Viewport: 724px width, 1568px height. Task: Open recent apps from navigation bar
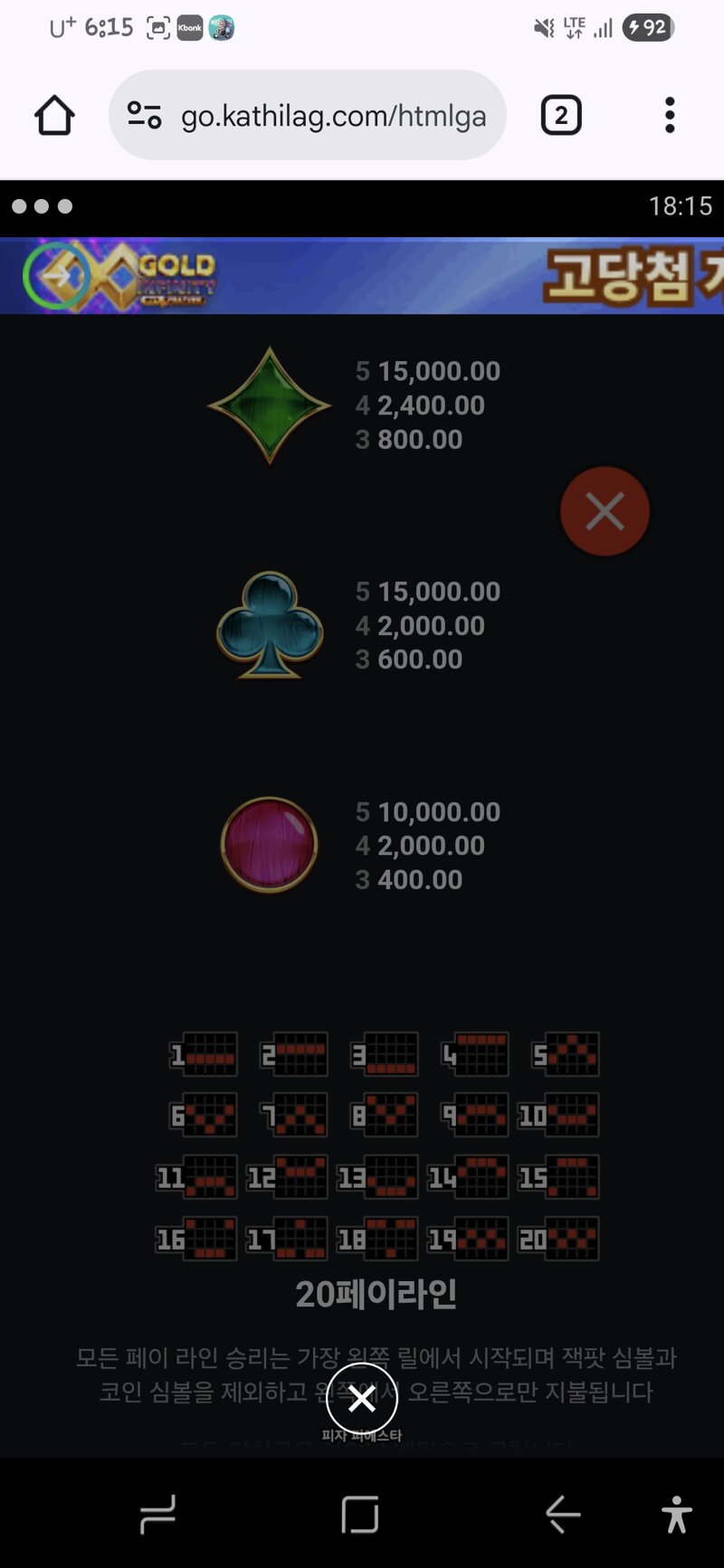coord(157,1515)
